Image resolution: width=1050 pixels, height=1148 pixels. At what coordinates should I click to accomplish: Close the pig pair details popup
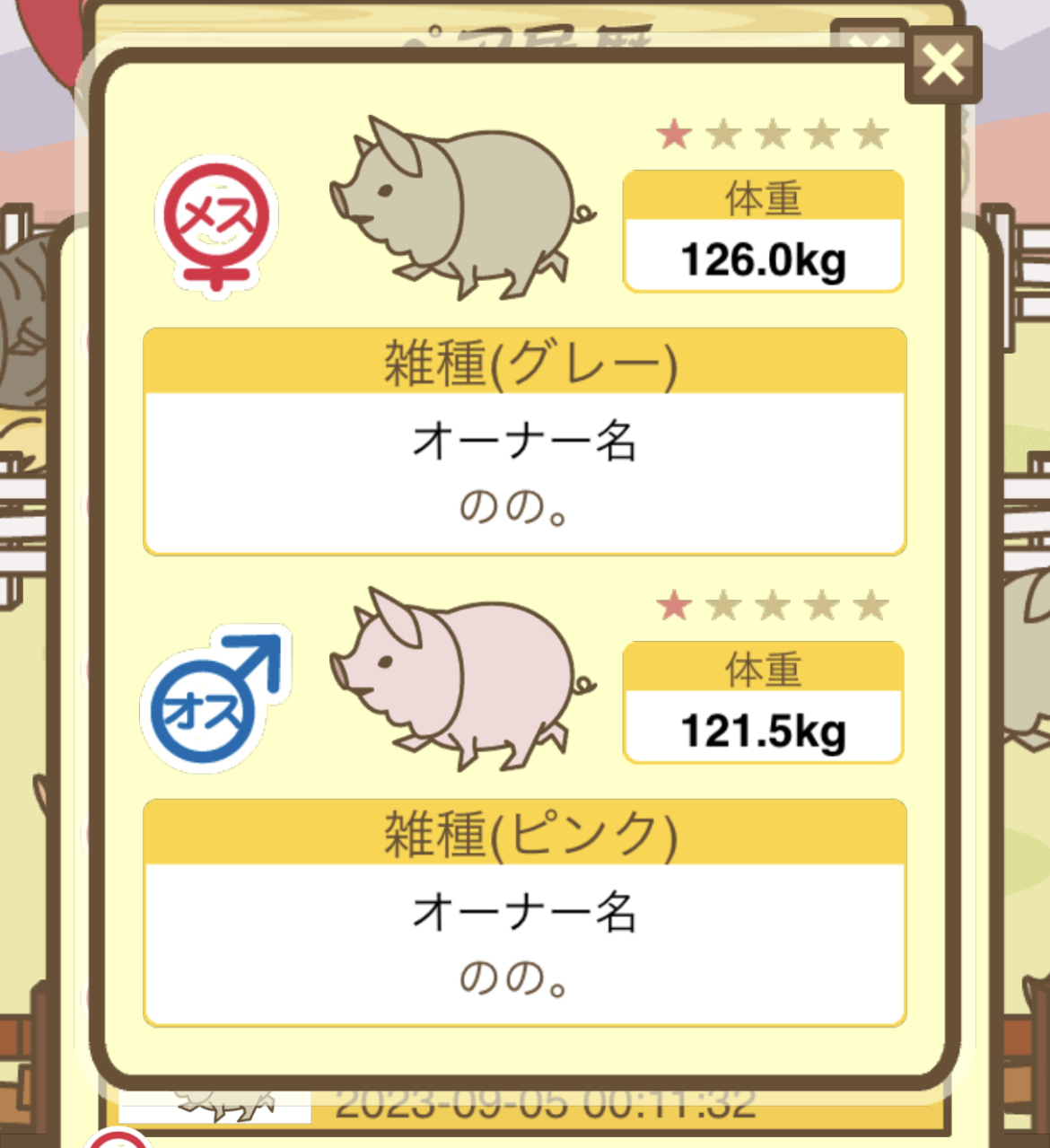pyautogui.click(x=942, y=65)
